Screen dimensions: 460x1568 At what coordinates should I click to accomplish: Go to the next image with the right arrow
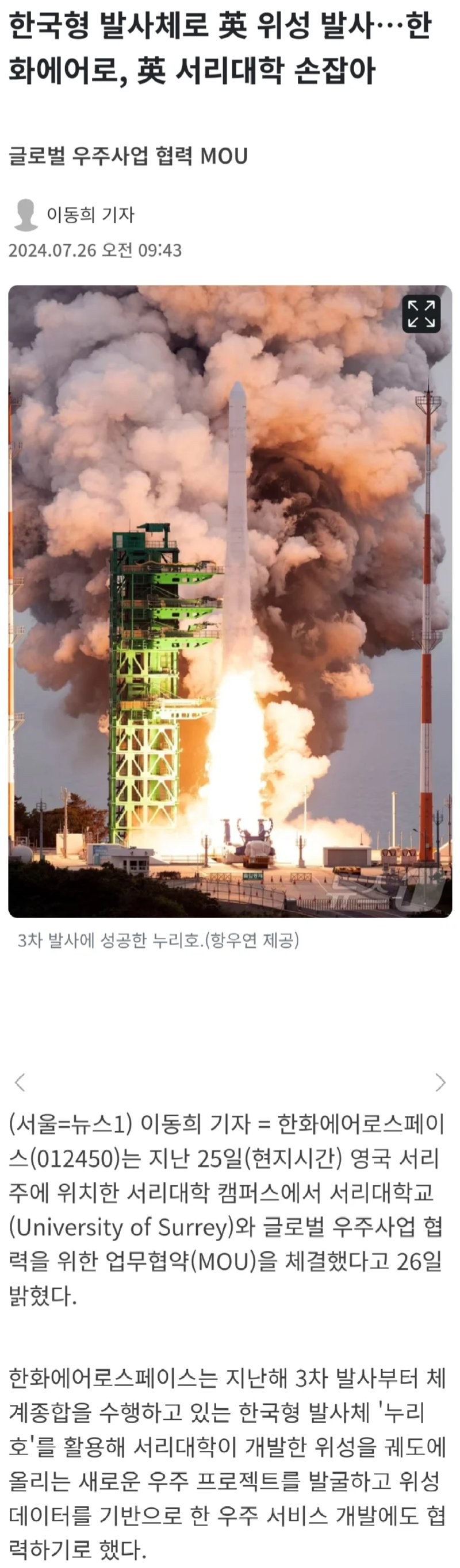(440, 1082)
